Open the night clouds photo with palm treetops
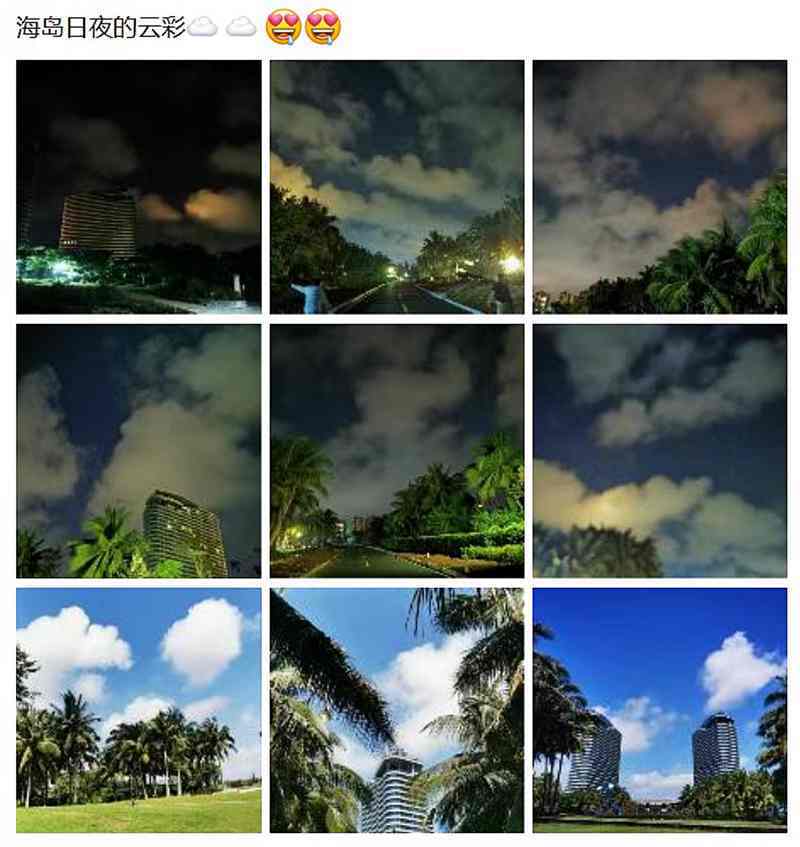 coord(659,187)
